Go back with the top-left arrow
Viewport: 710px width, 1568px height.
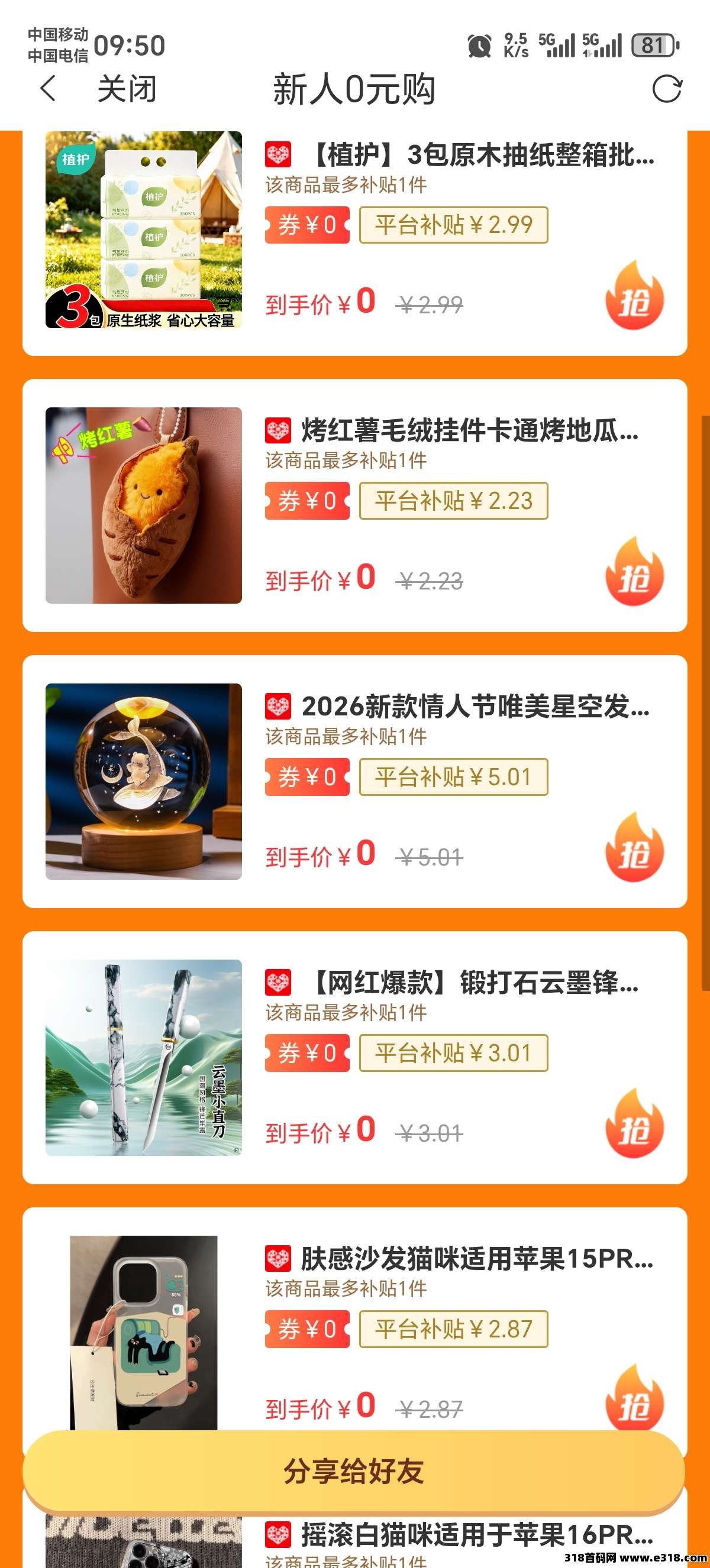pyautogui.click(x=48, y=89)
